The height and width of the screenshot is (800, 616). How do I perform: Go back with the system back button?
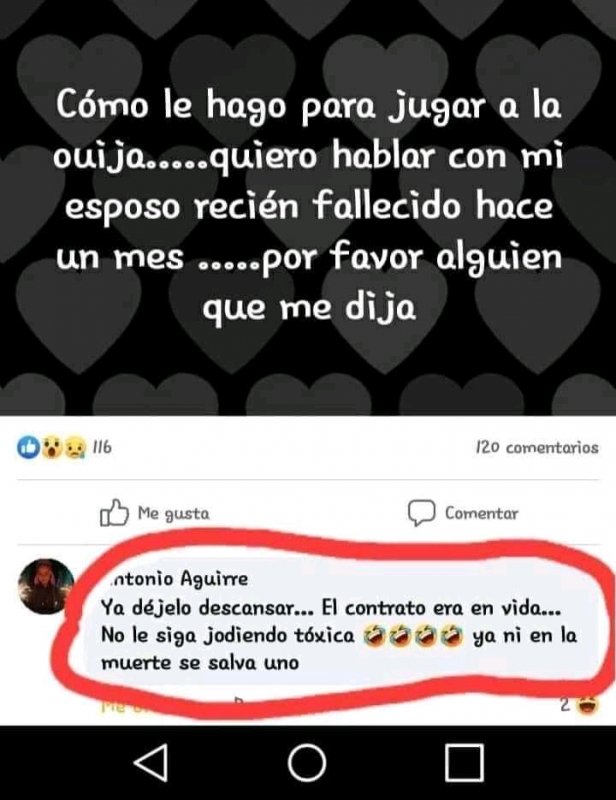click(149, 764)
